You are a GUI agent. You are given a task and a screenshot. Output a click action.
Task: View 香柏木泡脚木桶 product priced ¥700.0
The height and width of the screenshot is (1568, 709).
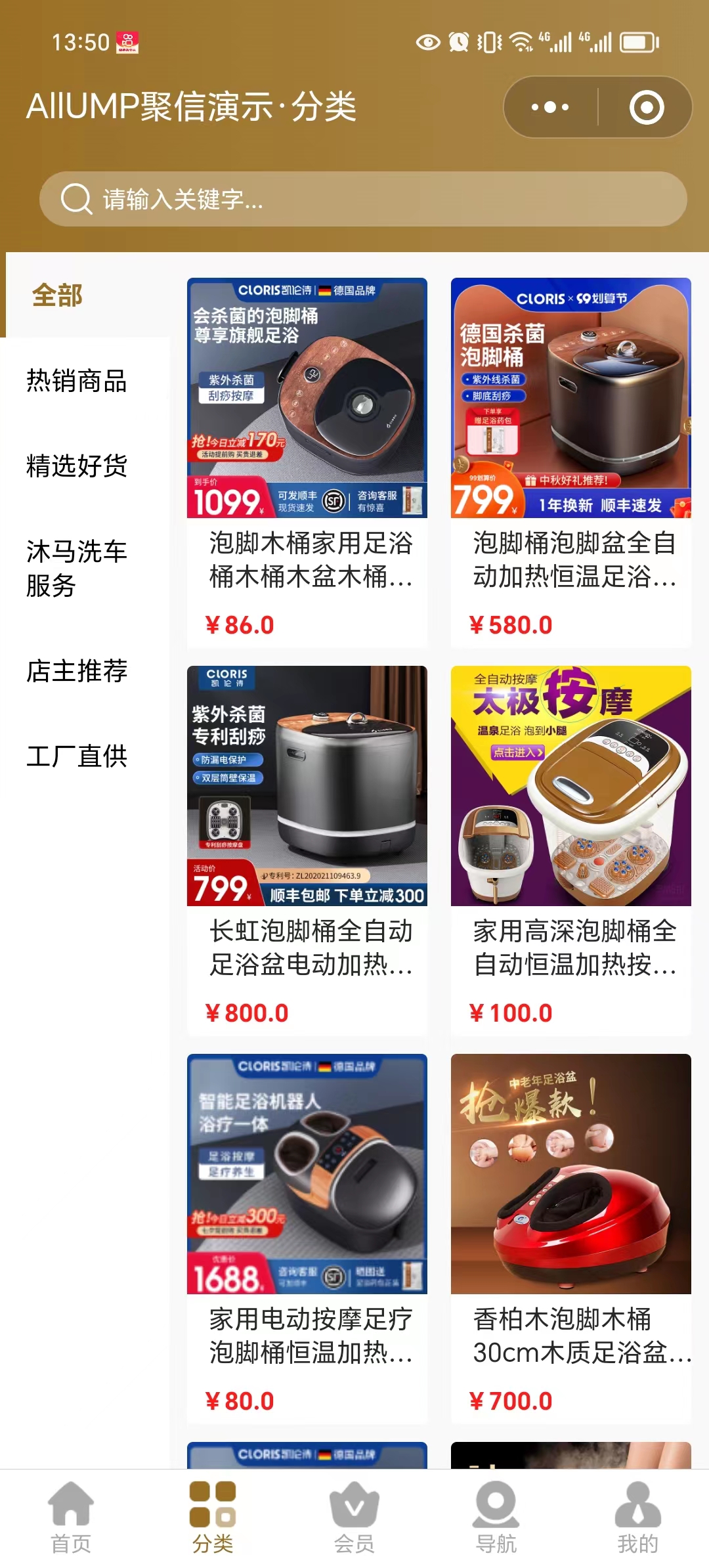570,1234
